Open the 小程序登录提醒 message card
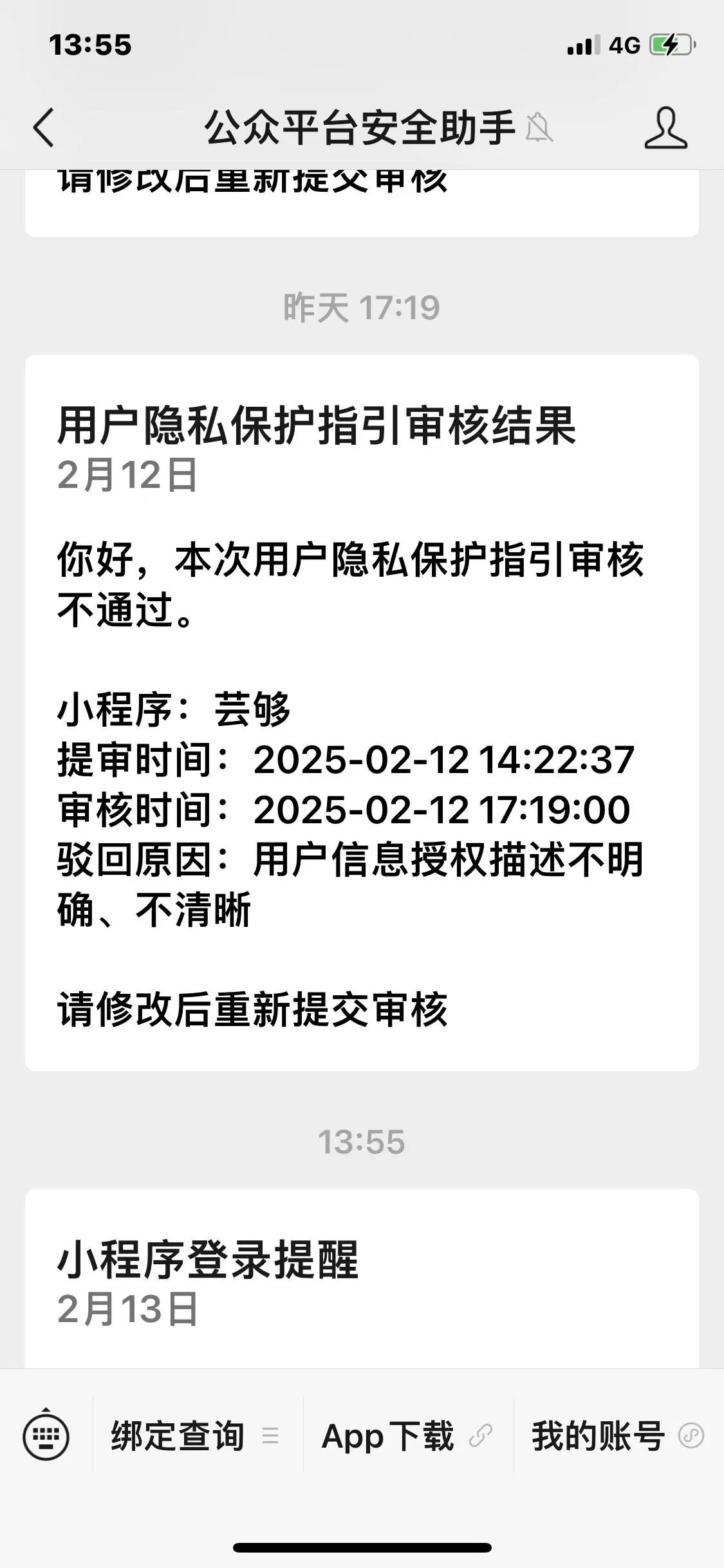 pyautogui.click(x=362, y=1278)
